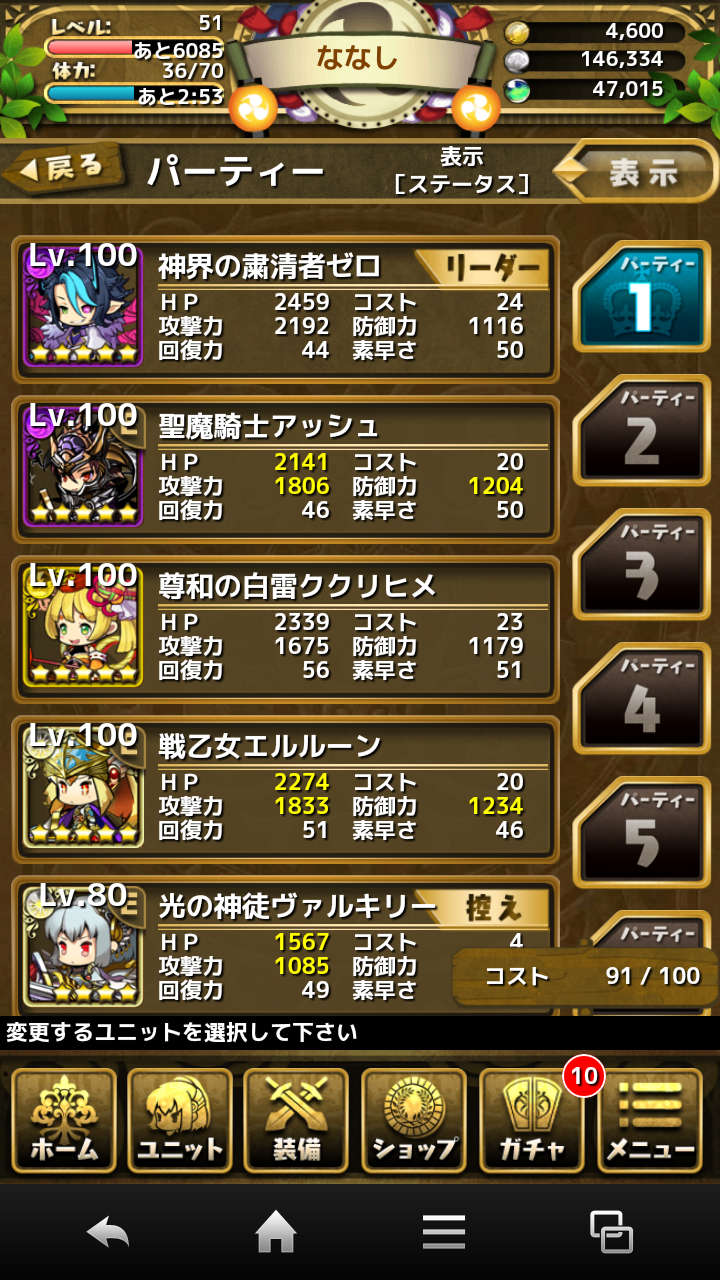The width and height of the screenshot is (720, 1280).
Task: Switch to party 2 tab
Action: 641,430
